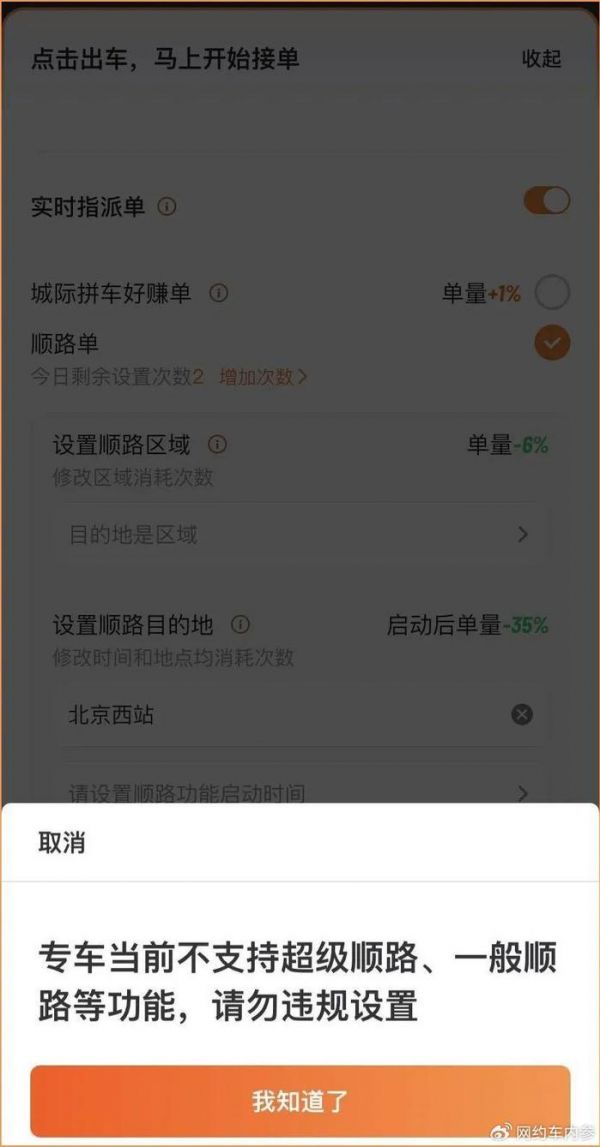Viewport: 600px width, 1147px height.
Task: Toggle the 实时指派单 switch
Action: point(546,201)
